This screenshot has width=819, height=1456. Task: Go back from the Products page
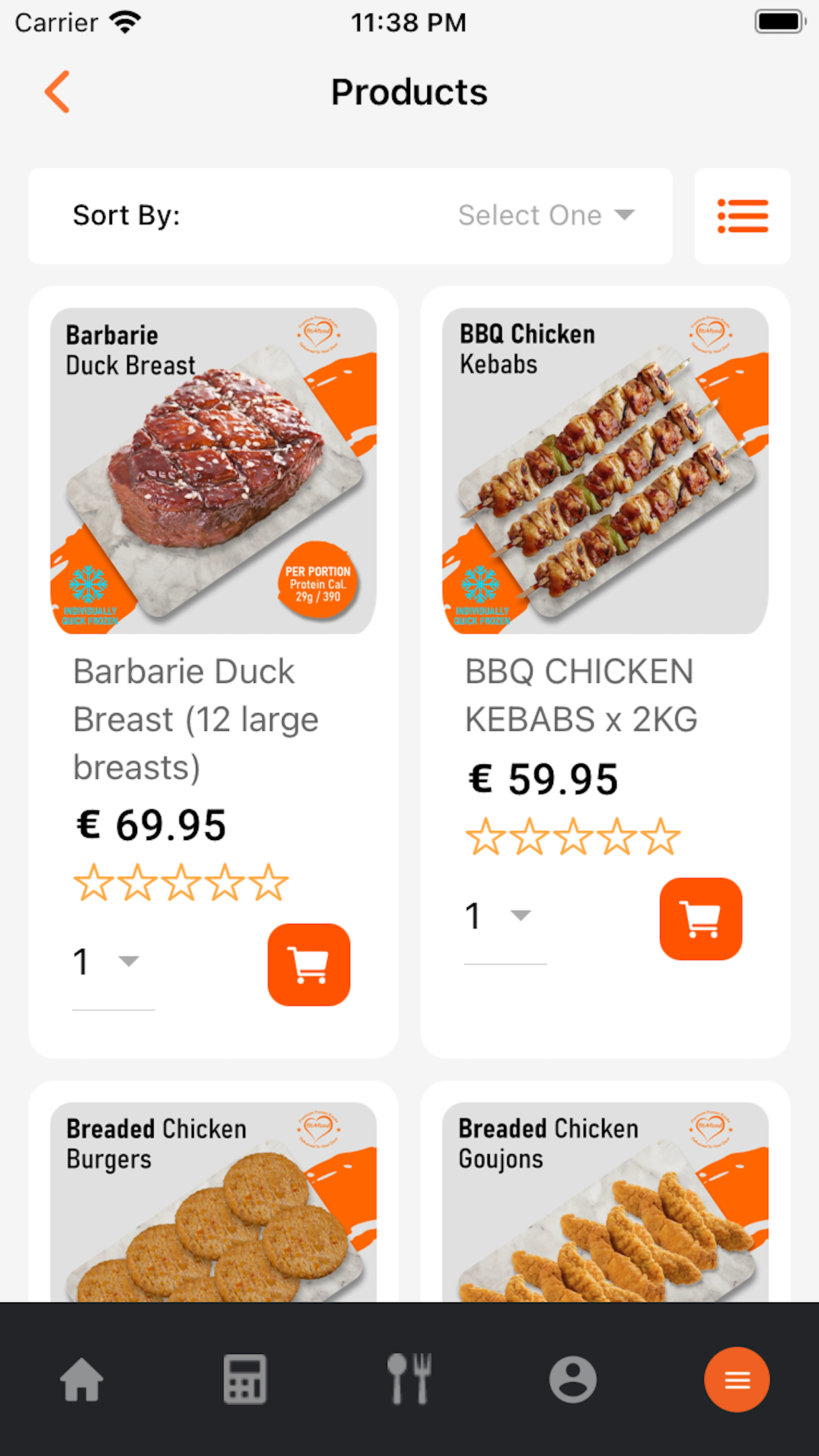coord(57,92)
